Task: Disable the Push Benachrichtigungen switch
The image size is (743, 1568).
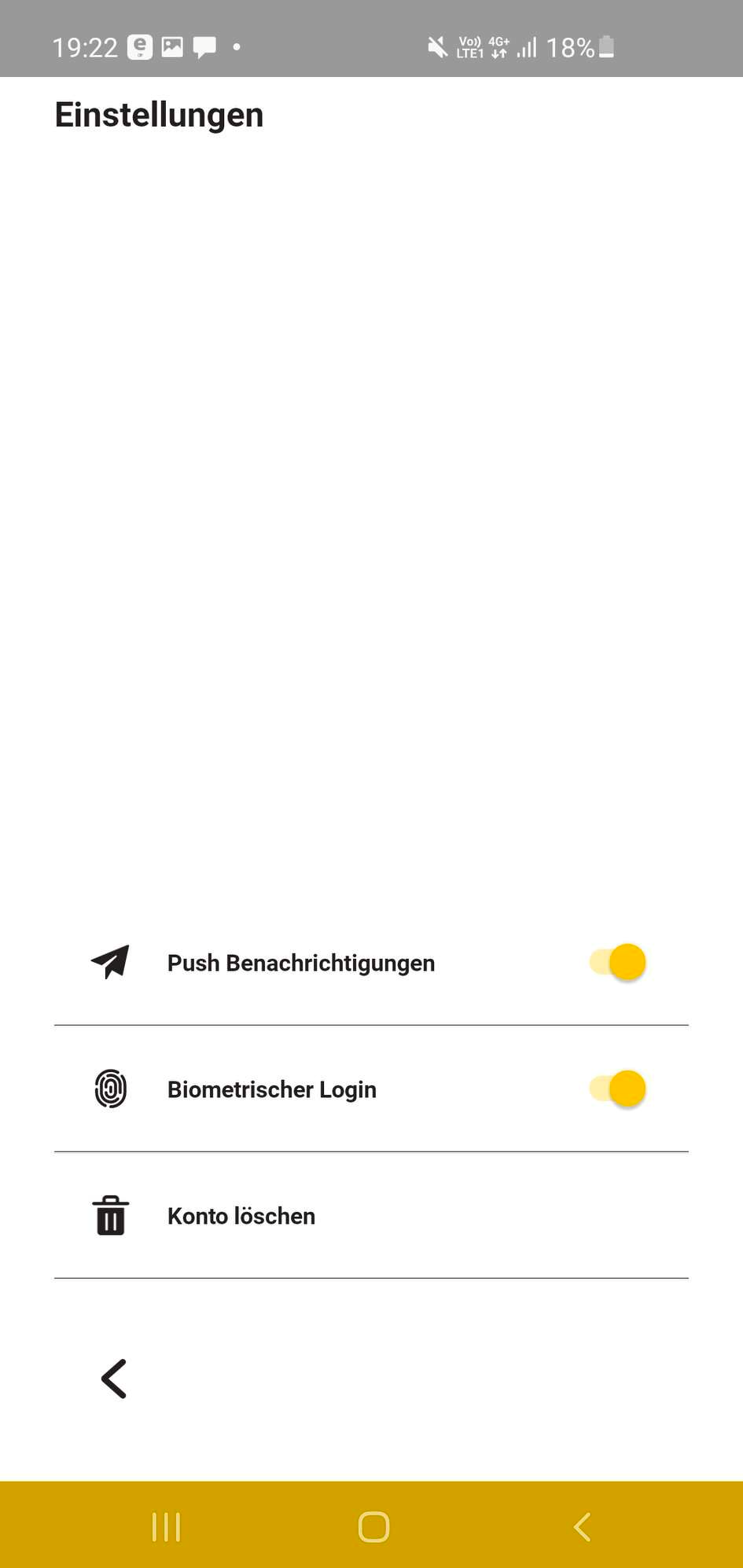Action: pyautogui.click(x=618, y=962)
